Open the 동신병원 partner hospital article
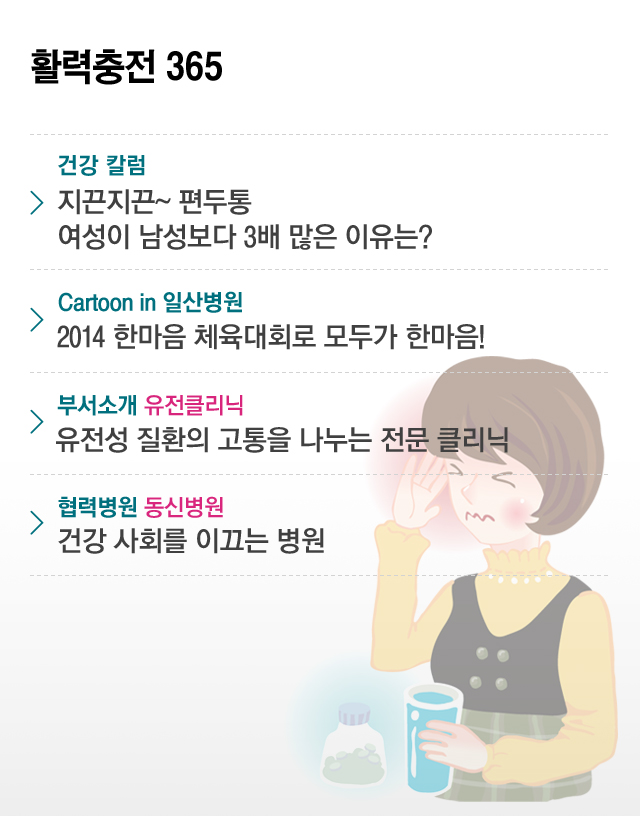The width and height of the screenshot is (640, 816). click(x=191, y=539)
